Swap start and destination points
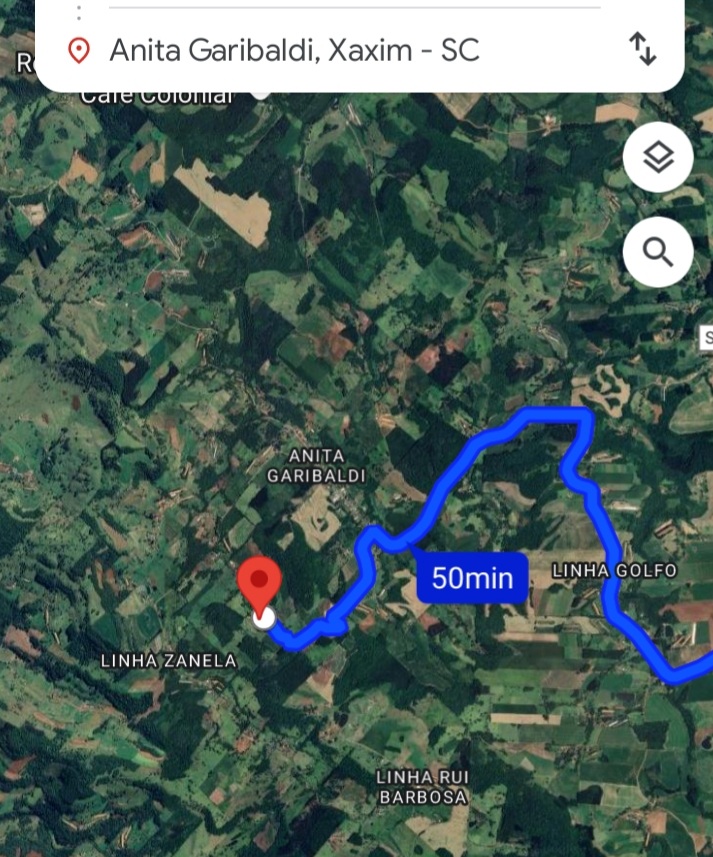The height and width of the screenshot is (857, 713). click(643, 49)
